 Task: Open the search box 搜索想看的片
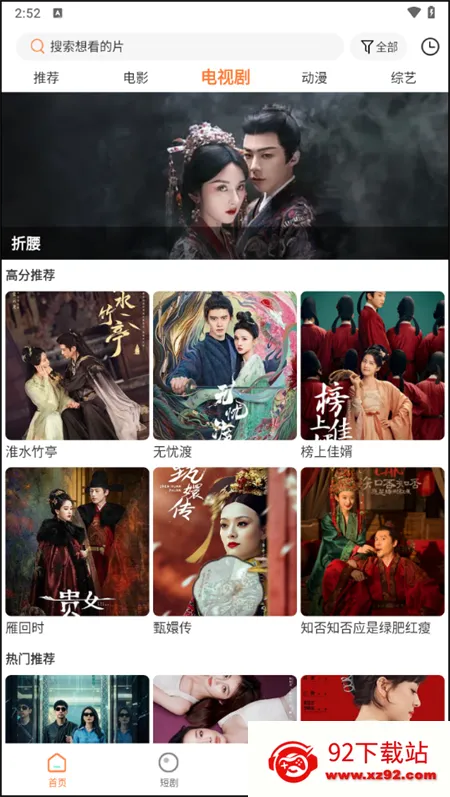click(180, 47)
